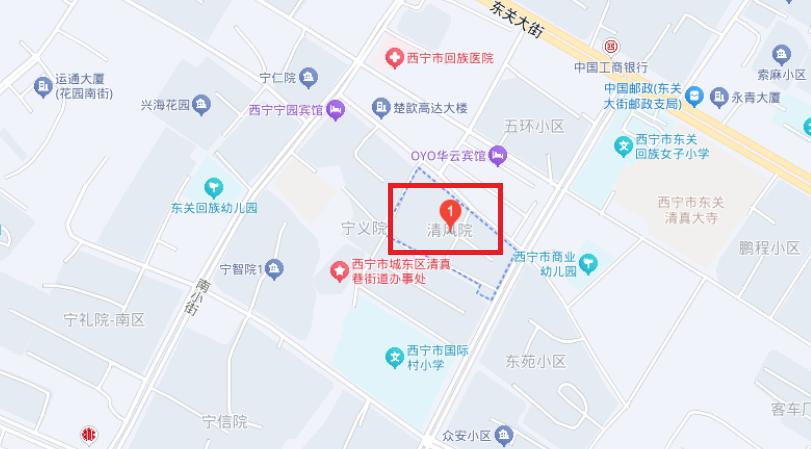Tap the 楚歆高达大楼 building marker

(380, 107)
